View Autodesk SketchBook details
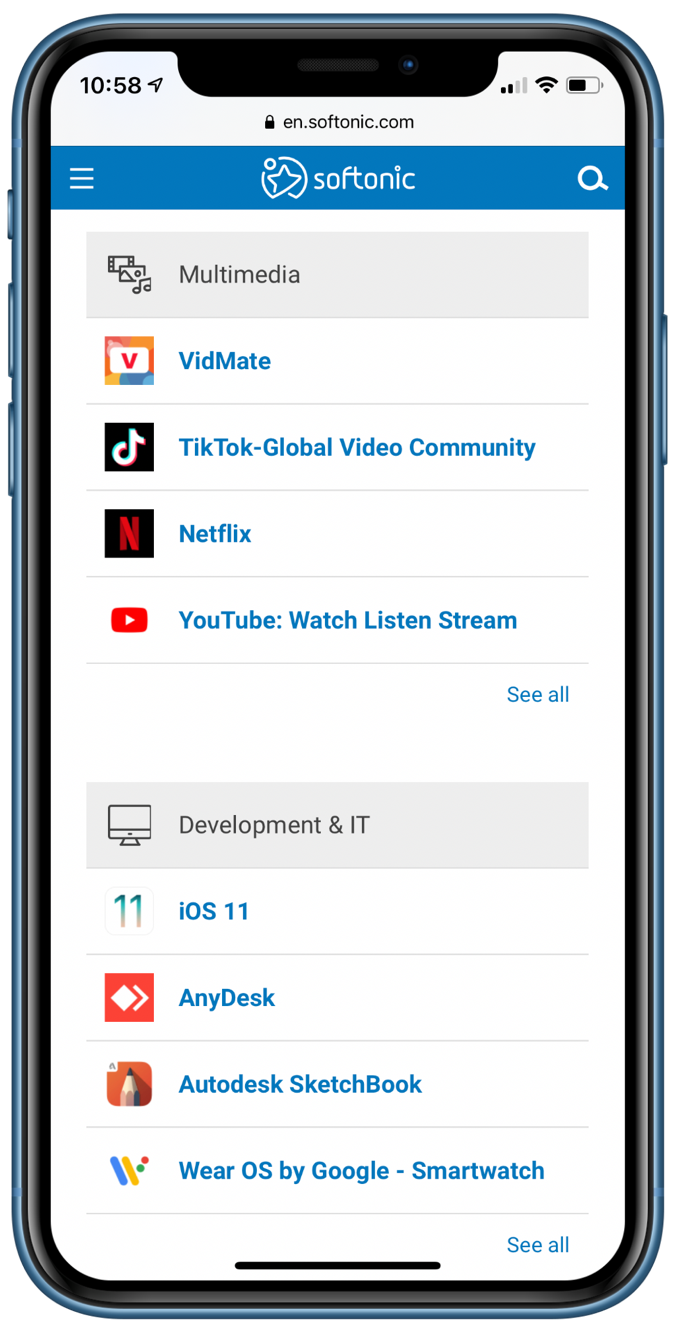The height and width of the screenshot is (1336, 675). coord(300,1084)
